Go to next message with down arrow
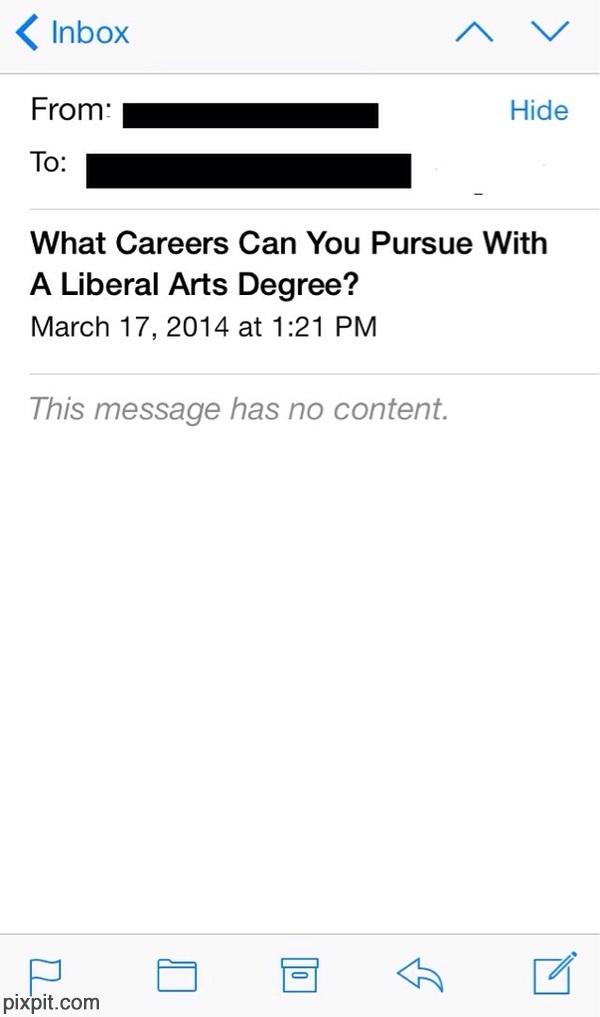Viewport: 600px width, 1017px height. click(x=550, y=32)
